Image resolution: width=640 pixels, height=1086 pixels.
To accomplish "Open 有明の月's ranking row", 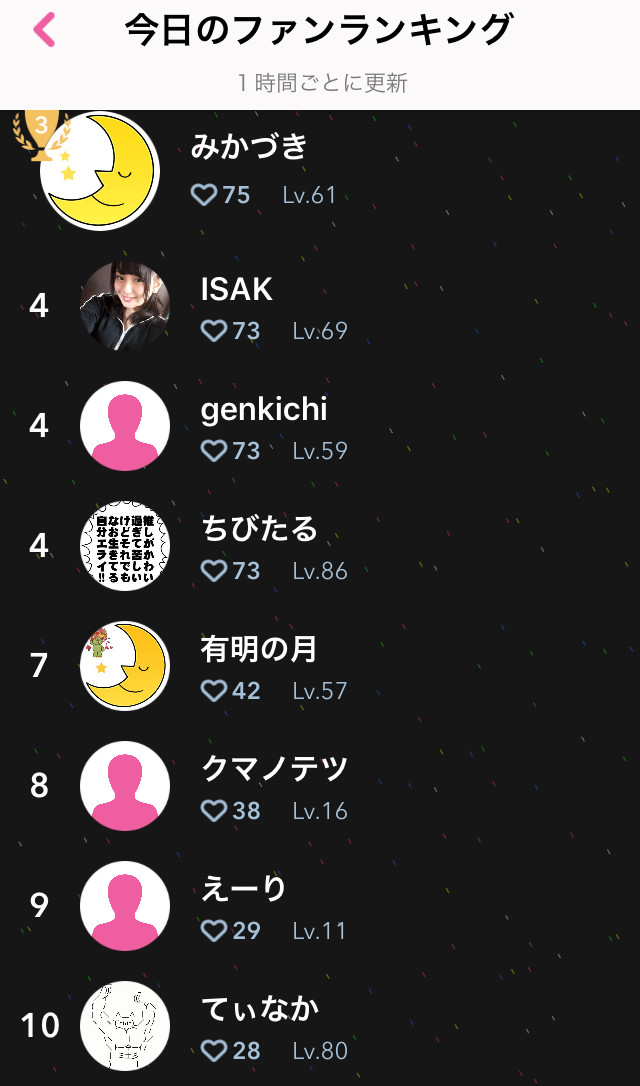I will click(320, 666).
